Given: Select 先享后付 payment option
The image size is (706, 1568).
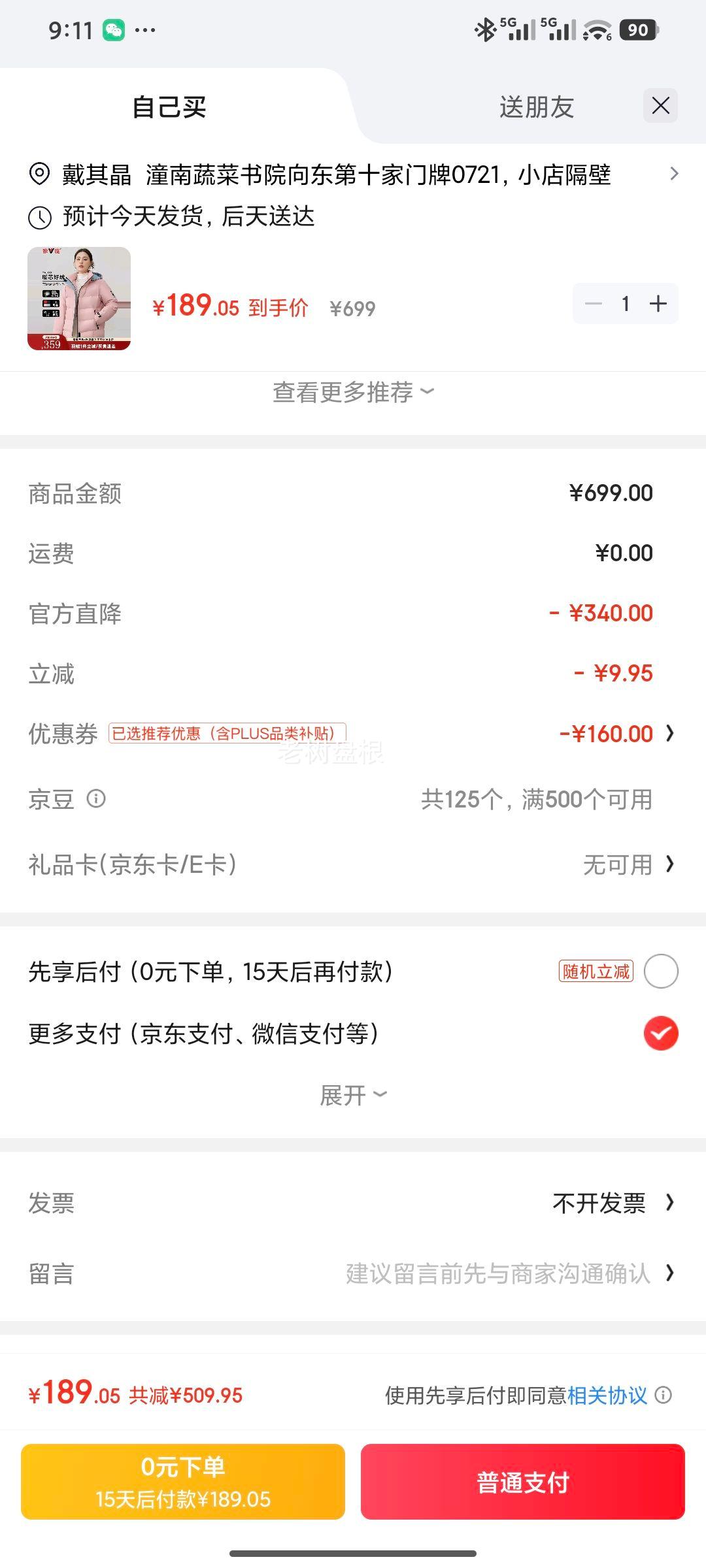Looking at the screenshot, I should [x=661, y=971].
